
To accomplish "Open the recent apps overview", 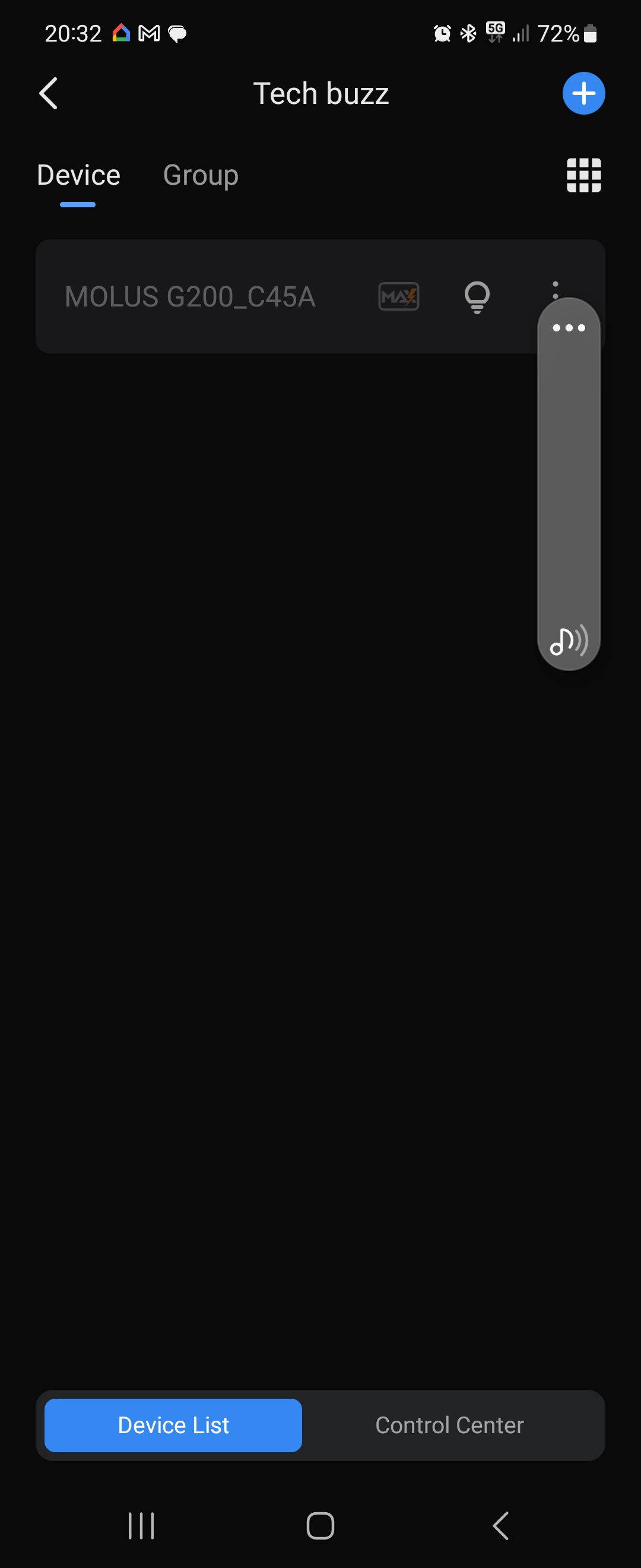I will click(x=141, y=1525).
